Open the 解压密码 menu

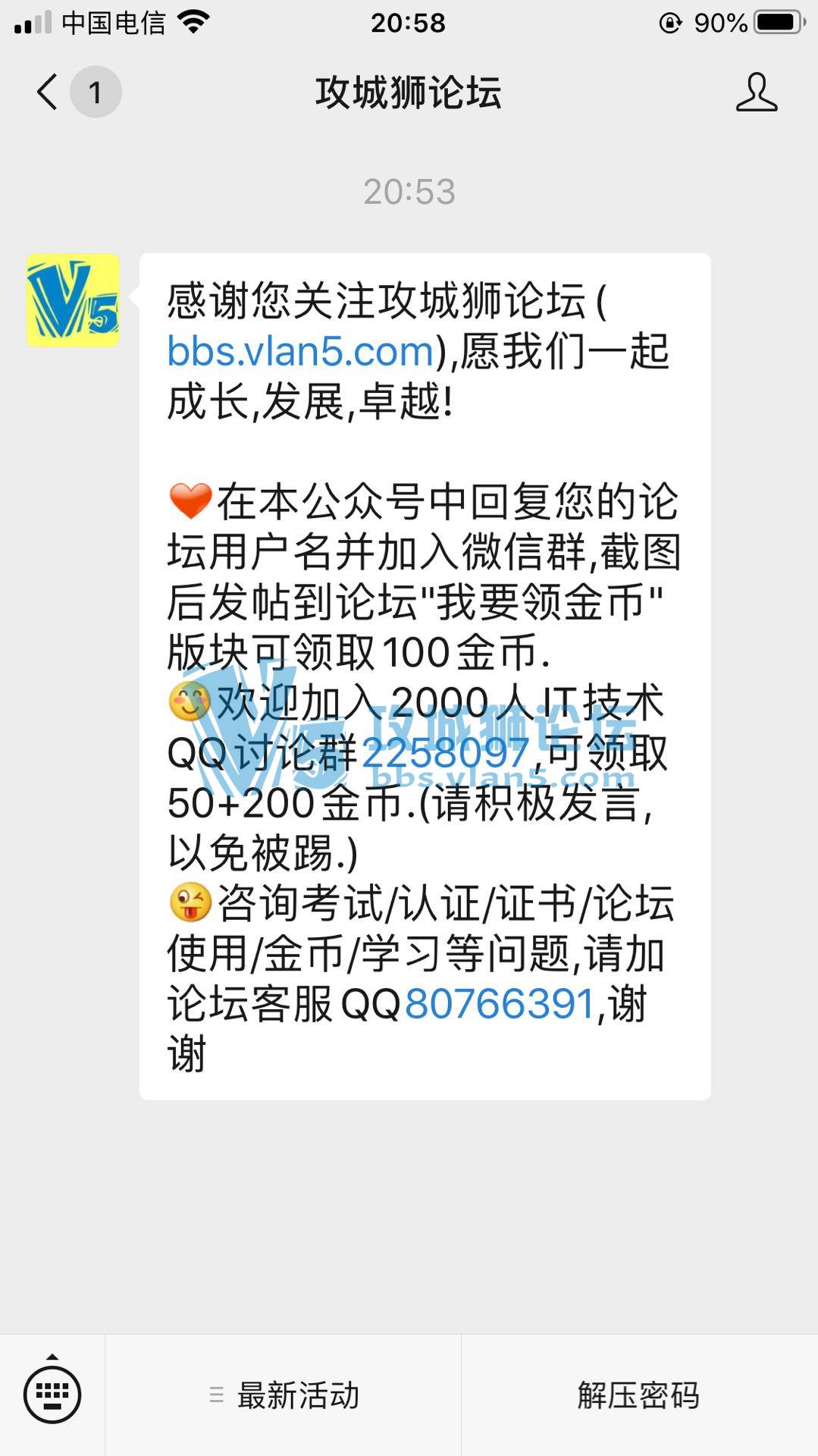(x=638, y=1395)
